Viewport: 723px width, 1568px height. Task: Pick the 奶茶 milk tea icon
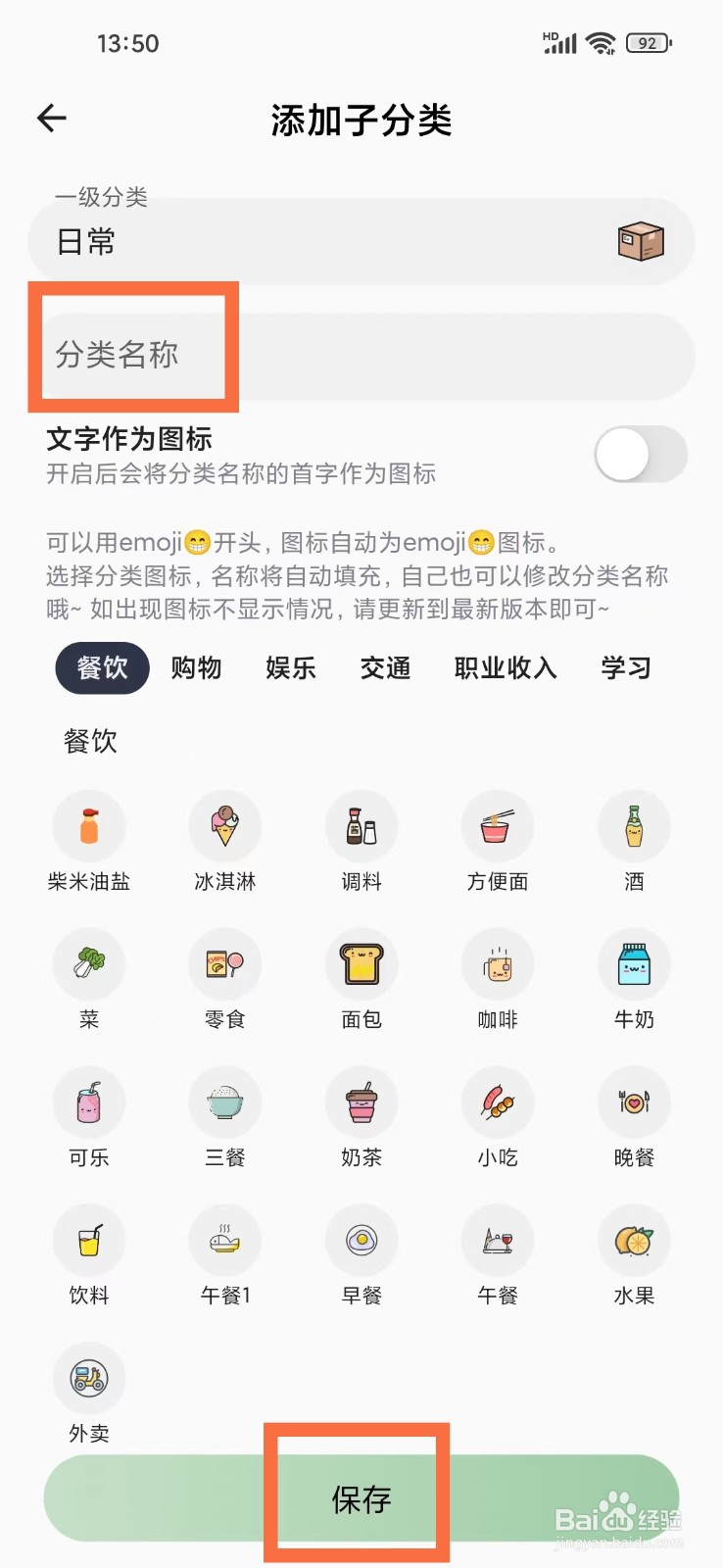(x=361, y=1102)
